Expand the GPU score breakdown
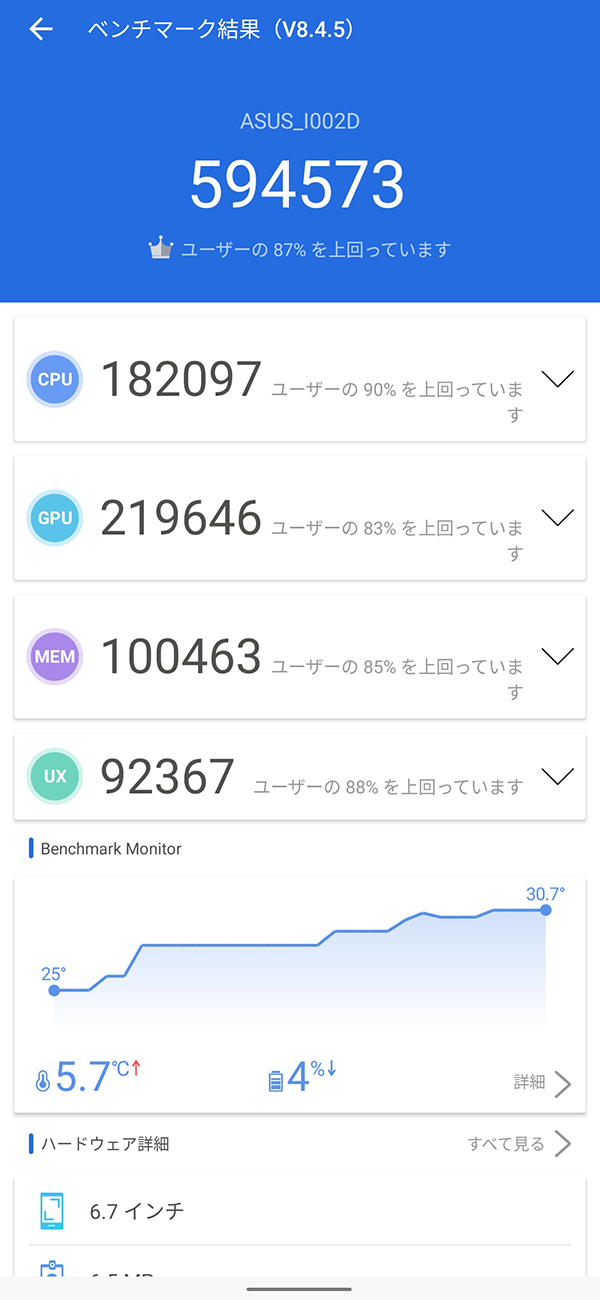This screenshot has height=1300, width=600. (557, 517)
